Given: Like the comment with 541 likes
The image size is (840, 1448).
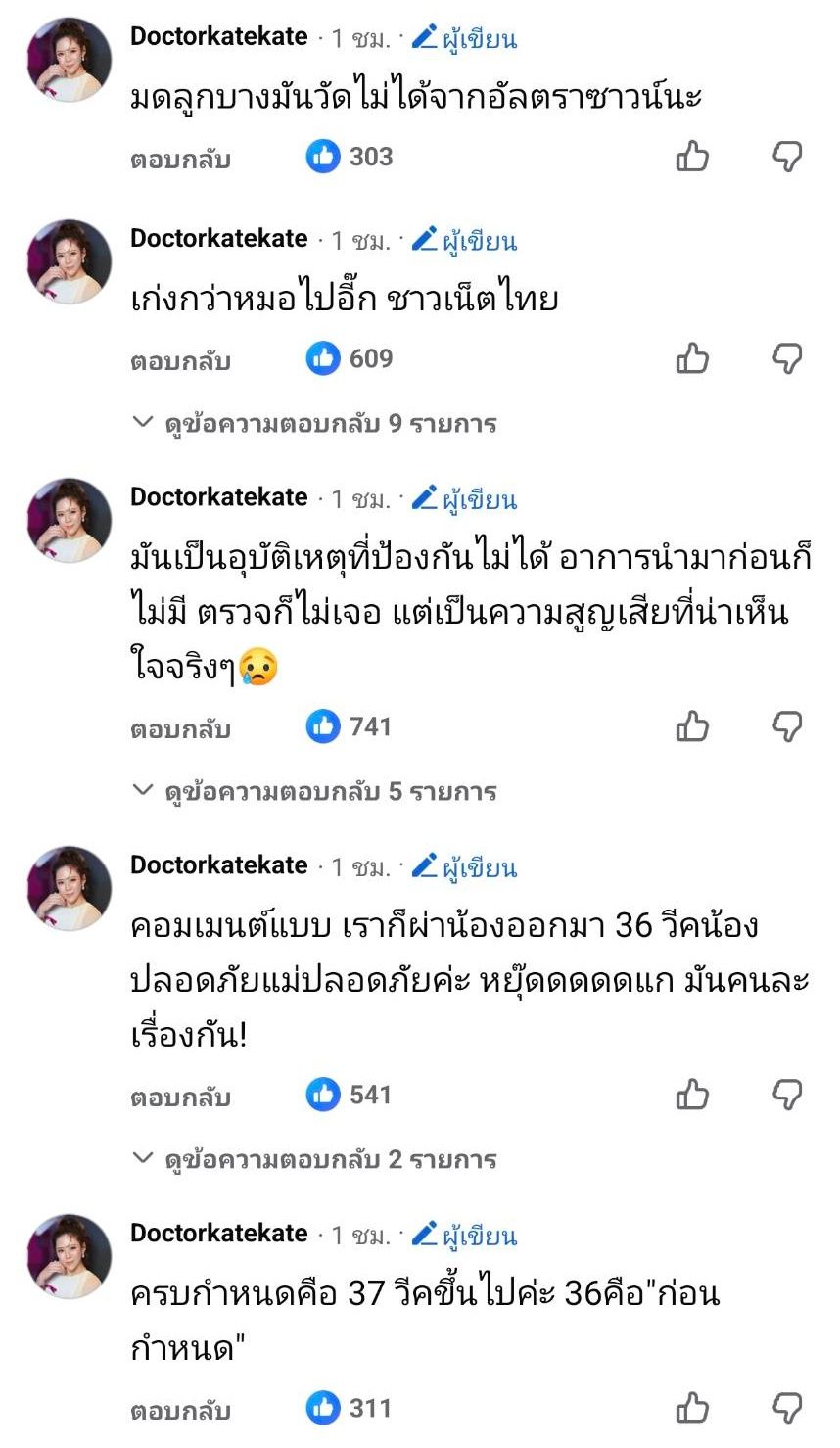Looking at the screenshot, I should coord(692,1095).
